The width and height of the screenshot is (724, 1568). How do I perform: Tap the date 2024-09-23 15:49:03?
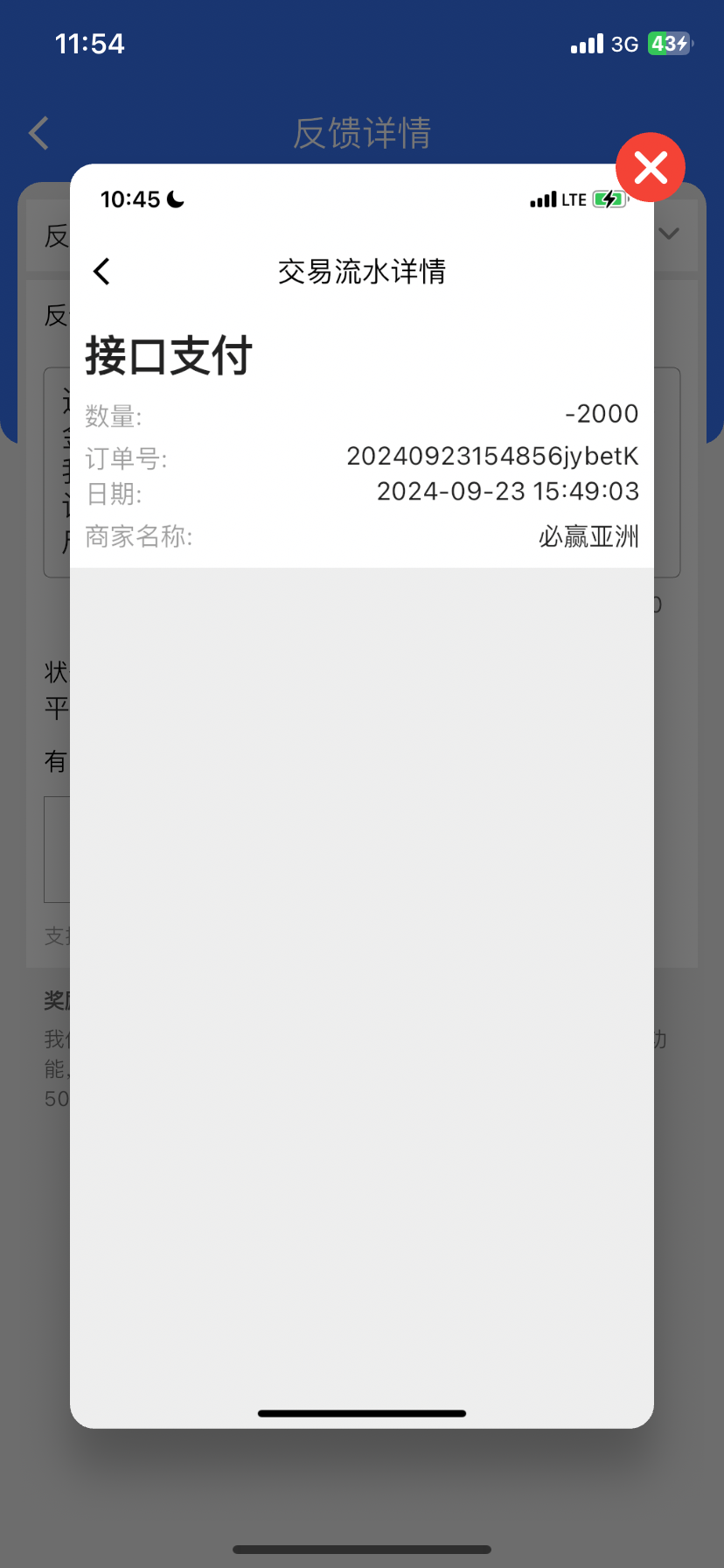point(507,493)
